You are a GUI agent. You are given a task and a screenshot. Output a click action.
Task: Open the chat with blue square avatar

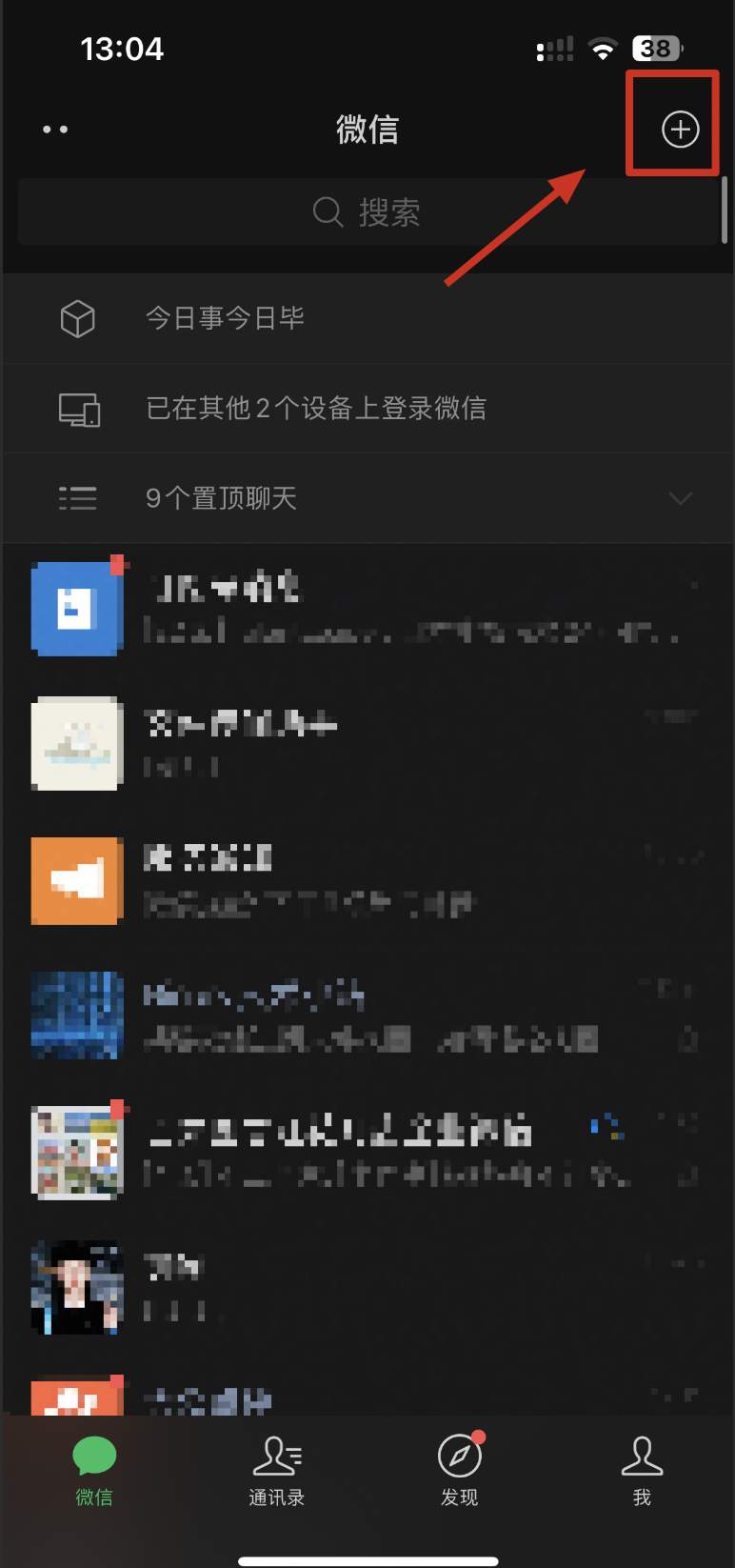tap(367, 610)
